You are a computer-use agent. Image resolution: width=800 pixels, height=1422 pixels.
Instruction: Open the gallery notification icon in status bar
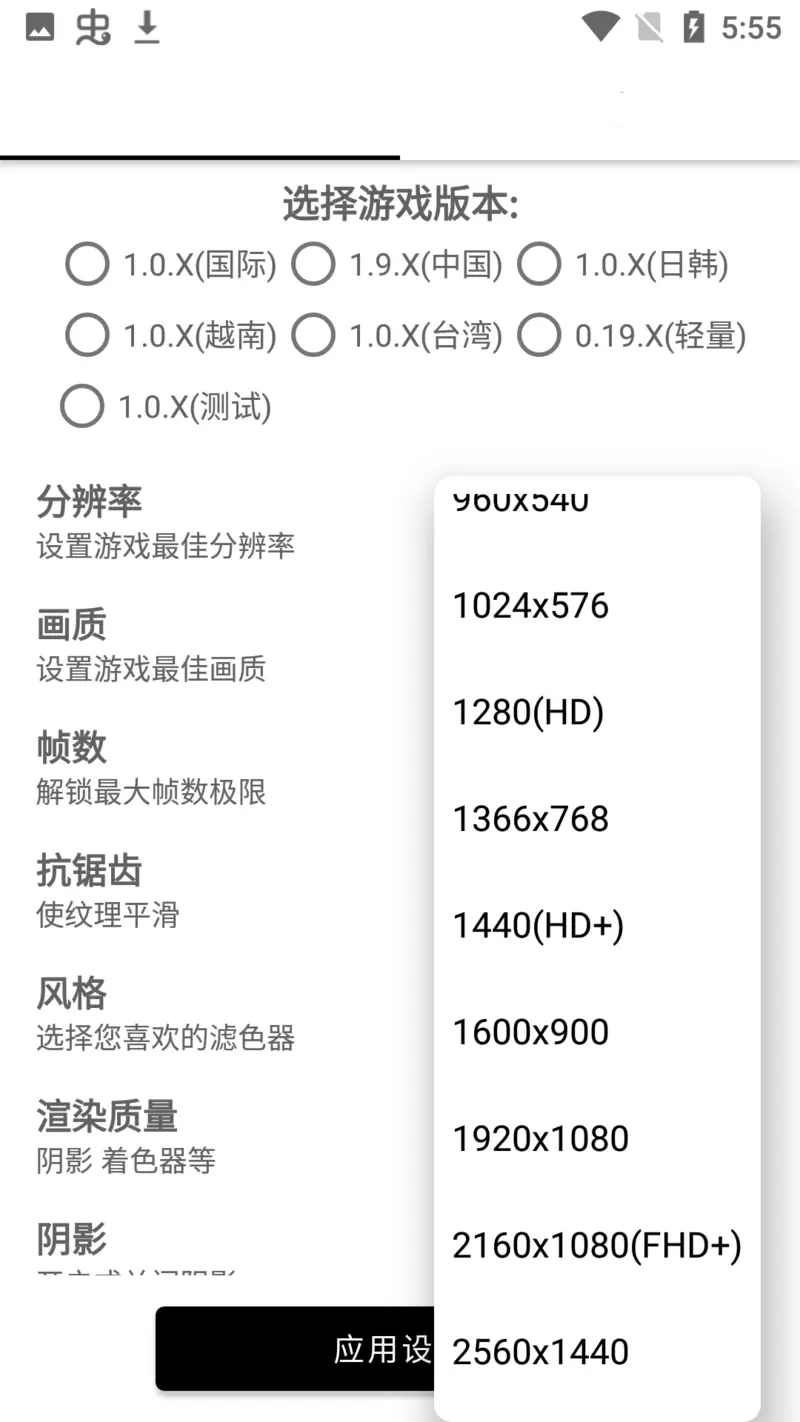(x=38, y=25)
